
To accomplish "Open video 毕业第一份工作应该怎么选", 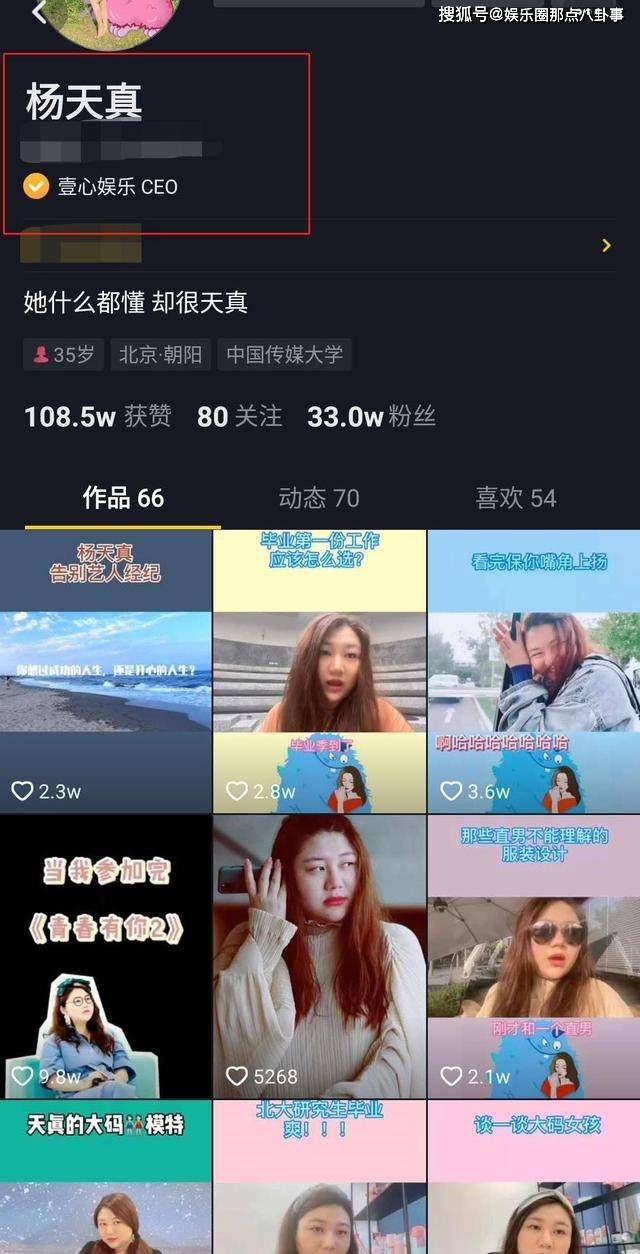I will tap(319, 672).
